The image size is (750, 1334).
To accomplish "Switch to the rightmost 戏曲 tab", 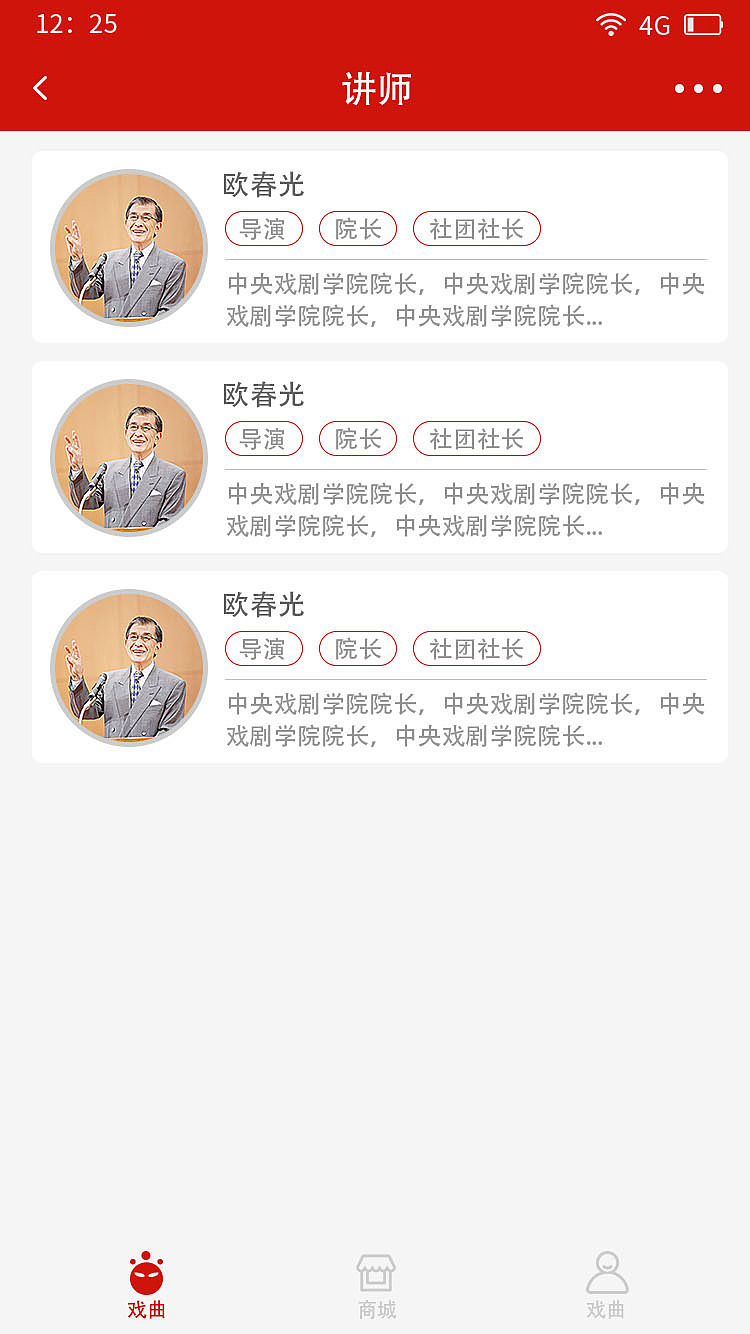I will pos(607,1285).
